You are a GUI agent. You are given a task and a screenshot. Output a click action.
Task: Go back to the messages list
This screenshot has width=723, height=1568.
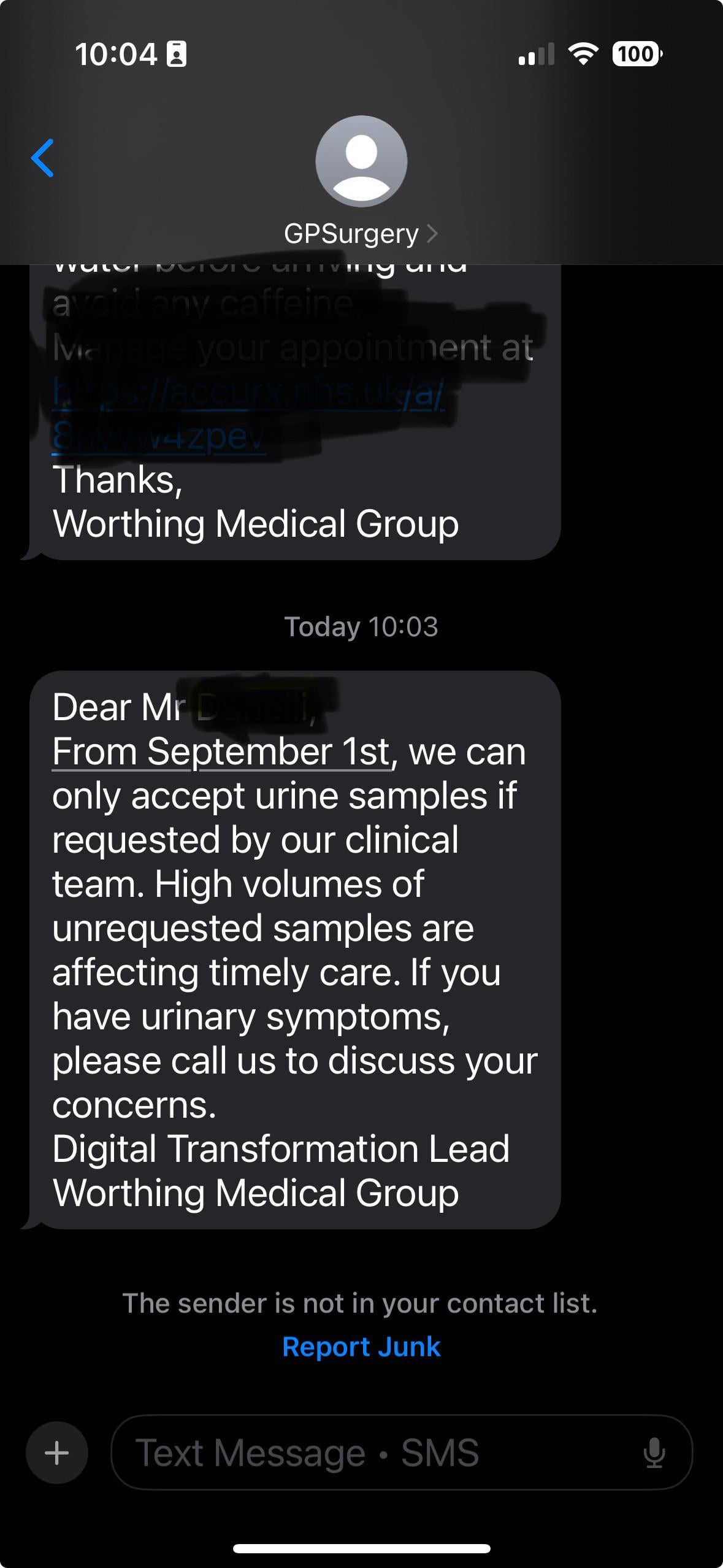pos(43,158)
